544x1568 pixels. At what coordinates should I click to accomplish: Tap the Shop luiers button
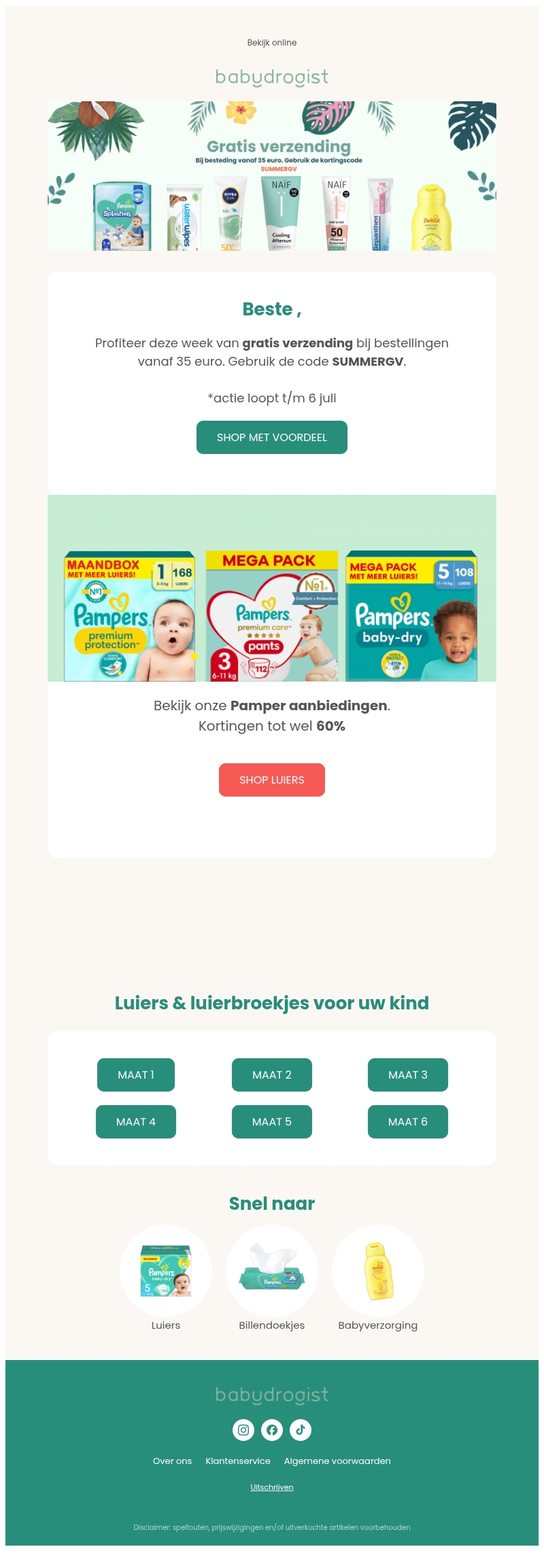pos(271,780)
